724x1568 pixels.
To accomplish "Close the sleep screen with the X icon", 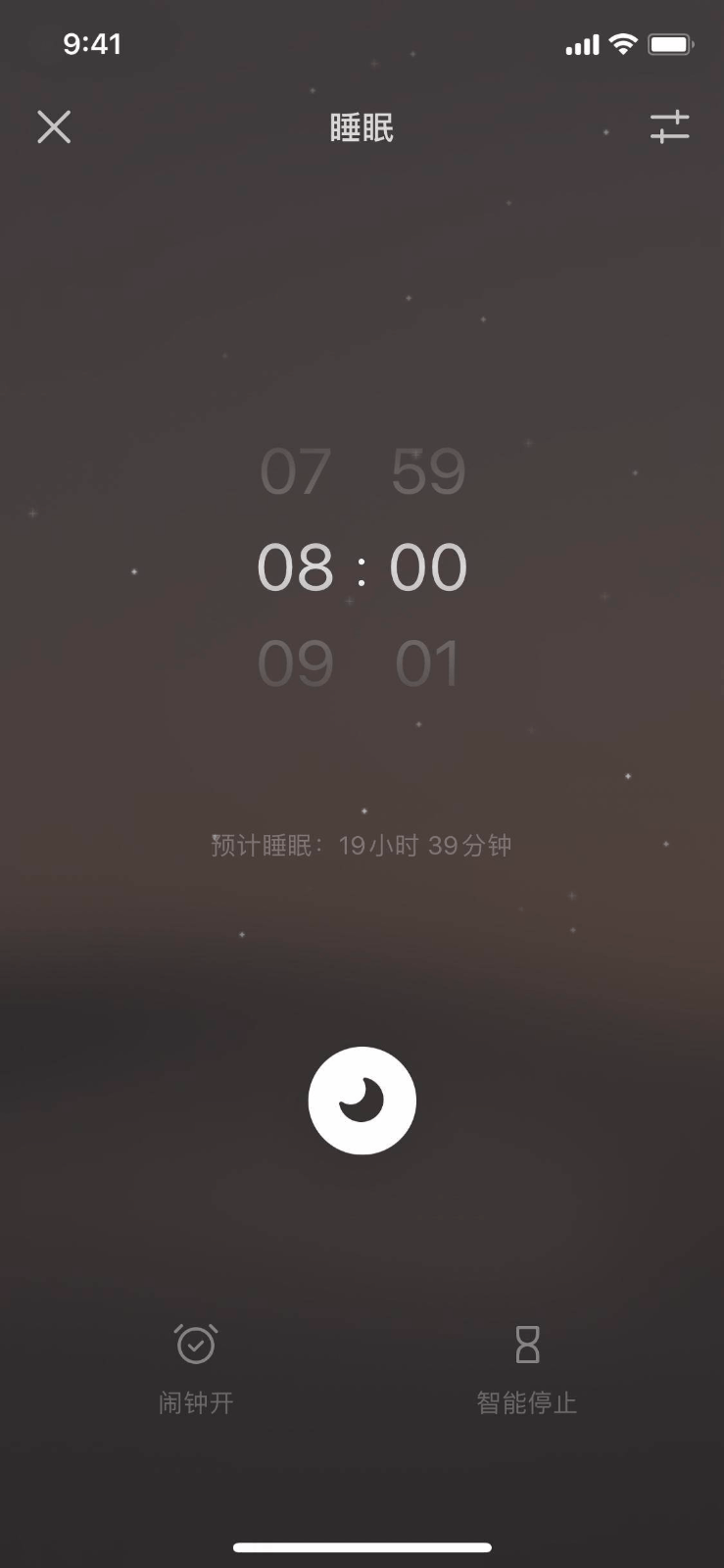I will [x=54, y=127].
